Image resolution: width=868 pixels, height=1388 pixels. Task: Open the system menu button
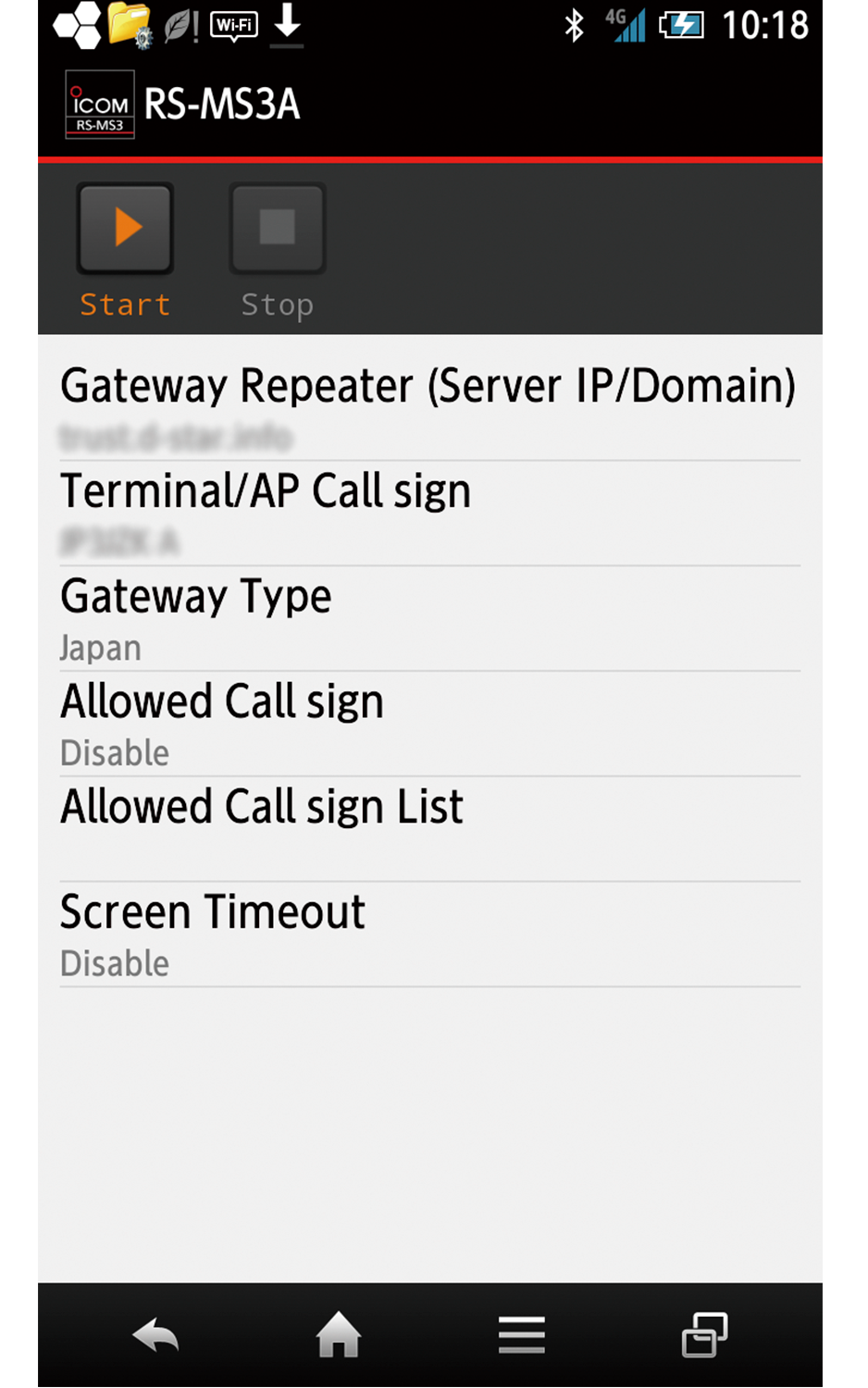(521, 1336)
